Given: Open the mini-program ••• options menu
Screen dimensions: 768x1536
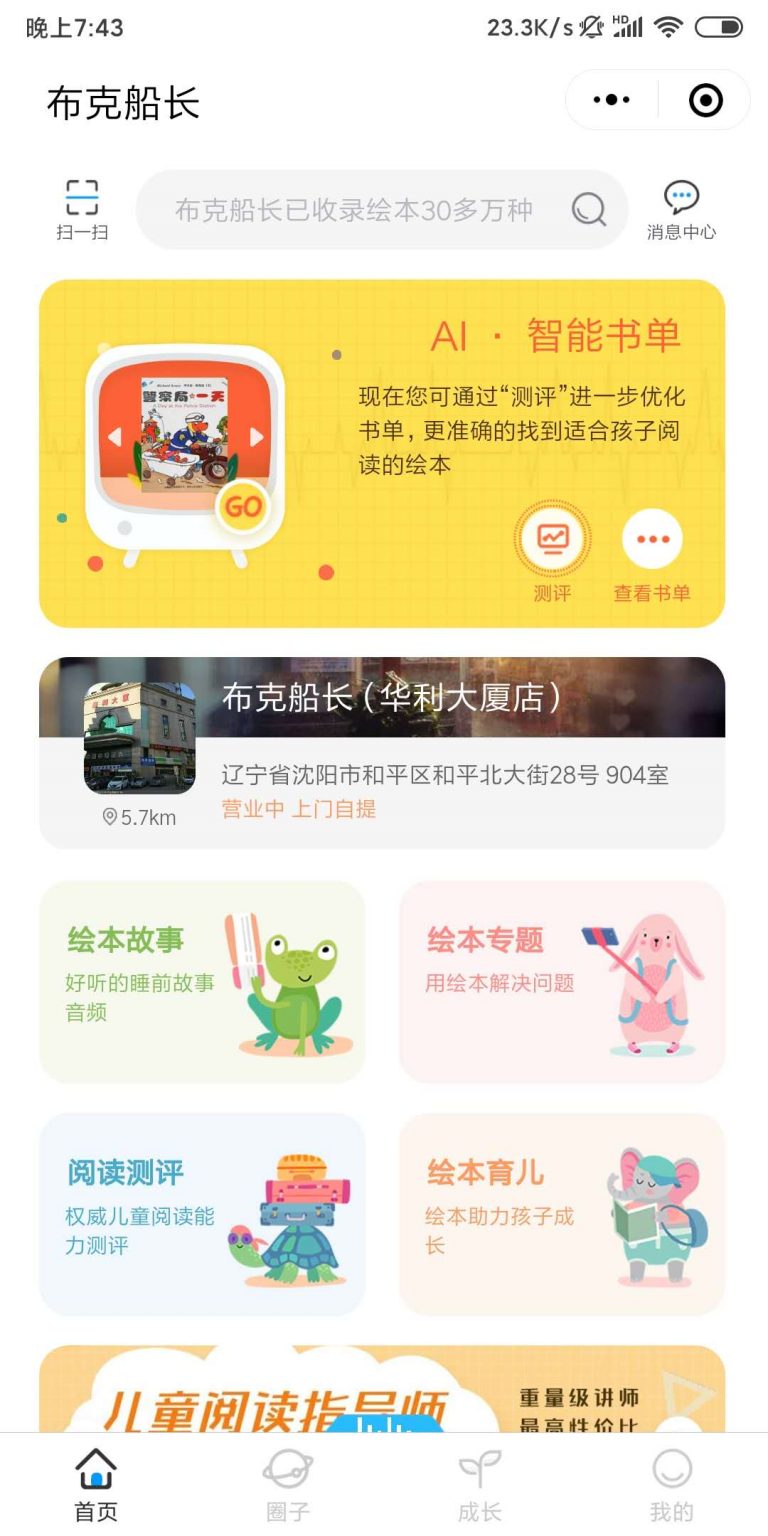Looking at the screenshot, I should [x=610, y=99].
